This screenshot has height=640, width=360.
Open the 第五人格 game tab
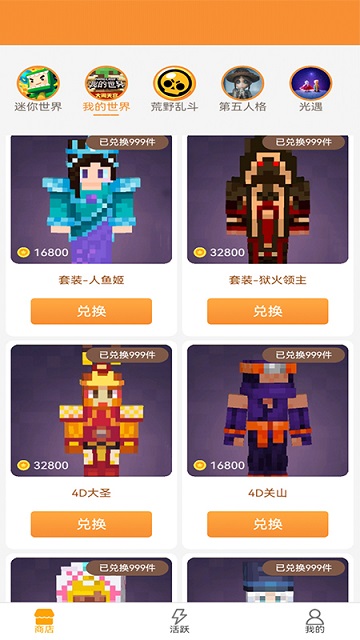point(242,89)
